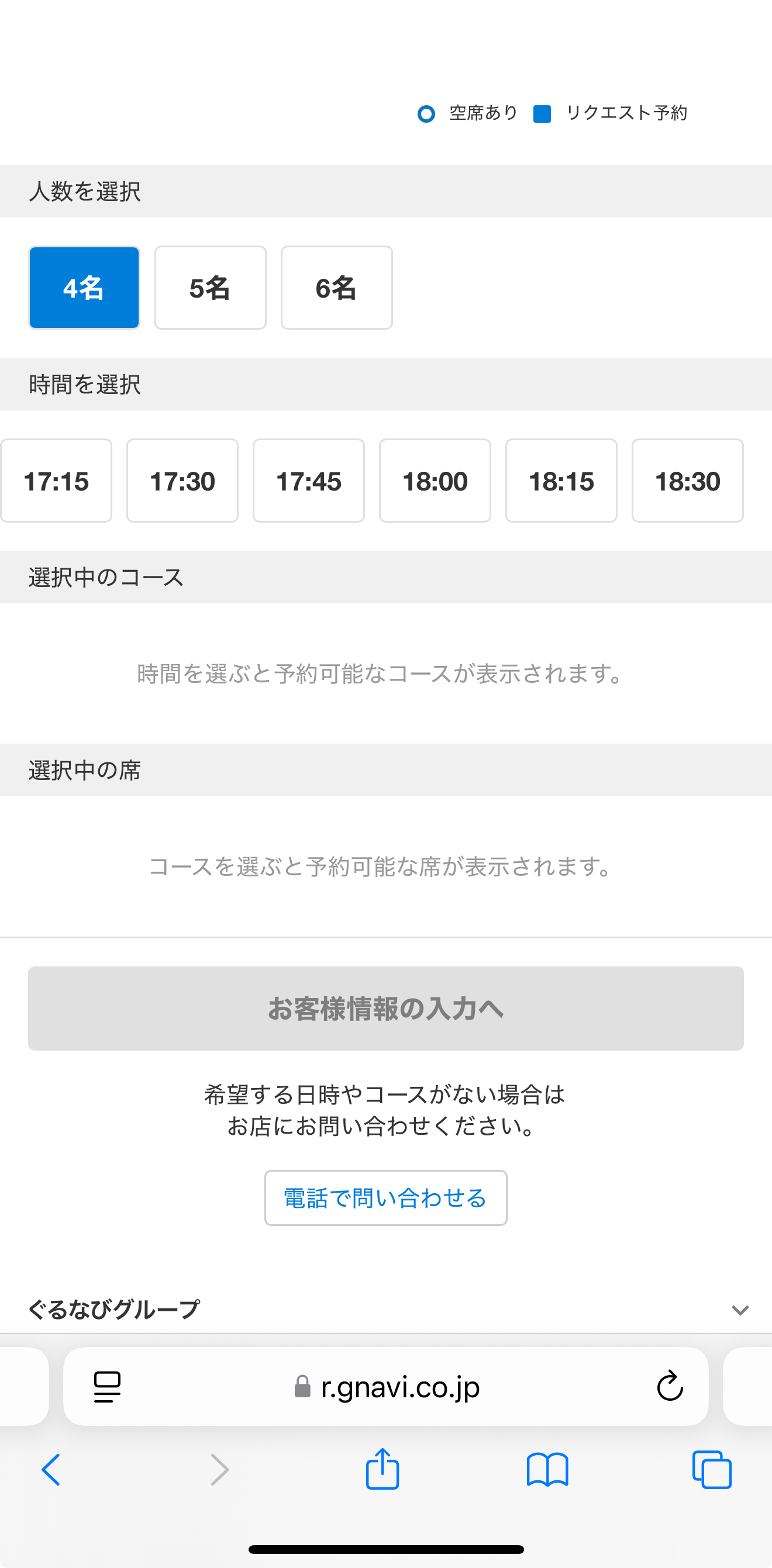Choose the 17:15 time slot
The width and height of the screenshot is (772, 1568).
point(56,480)
